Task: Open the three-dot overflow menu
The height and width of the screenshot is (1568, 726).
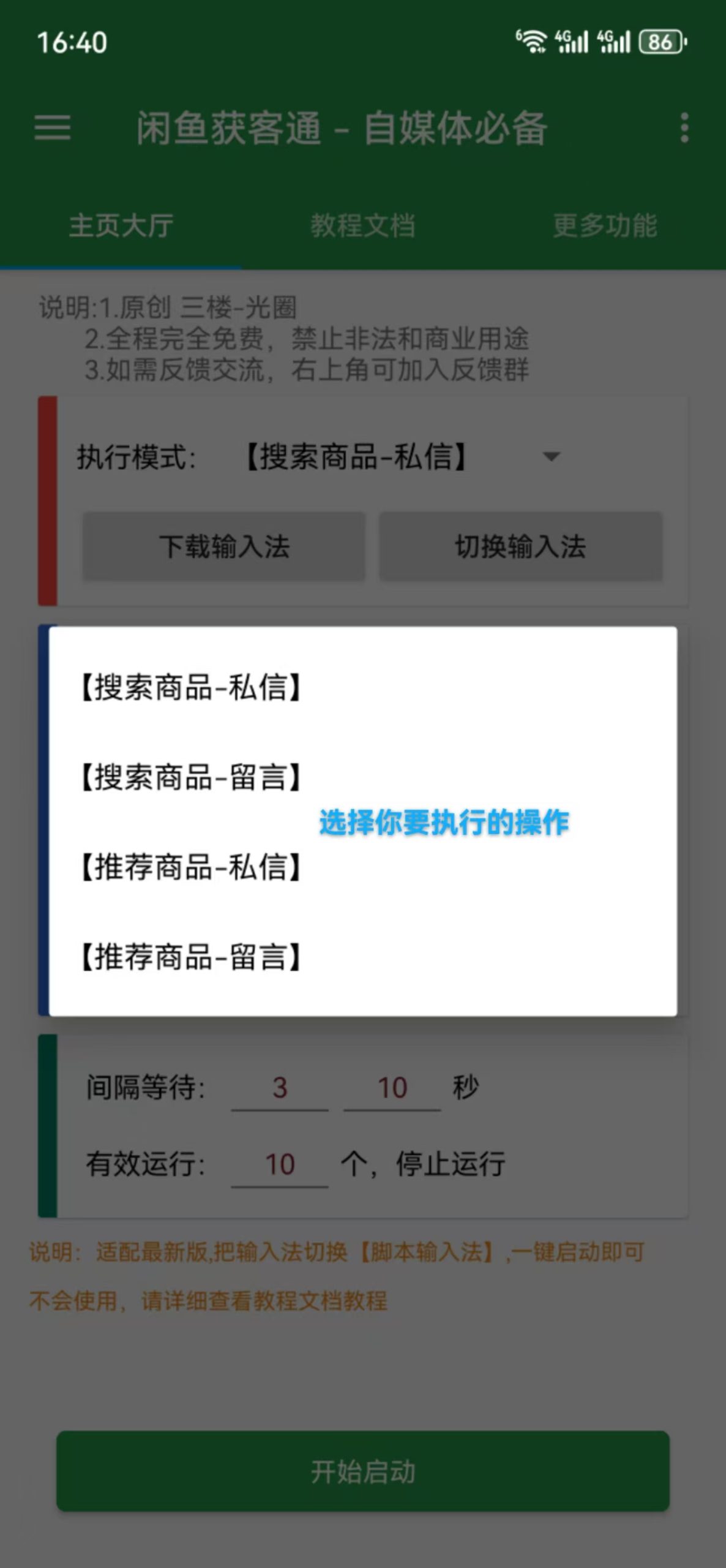Action: [684, 128]
